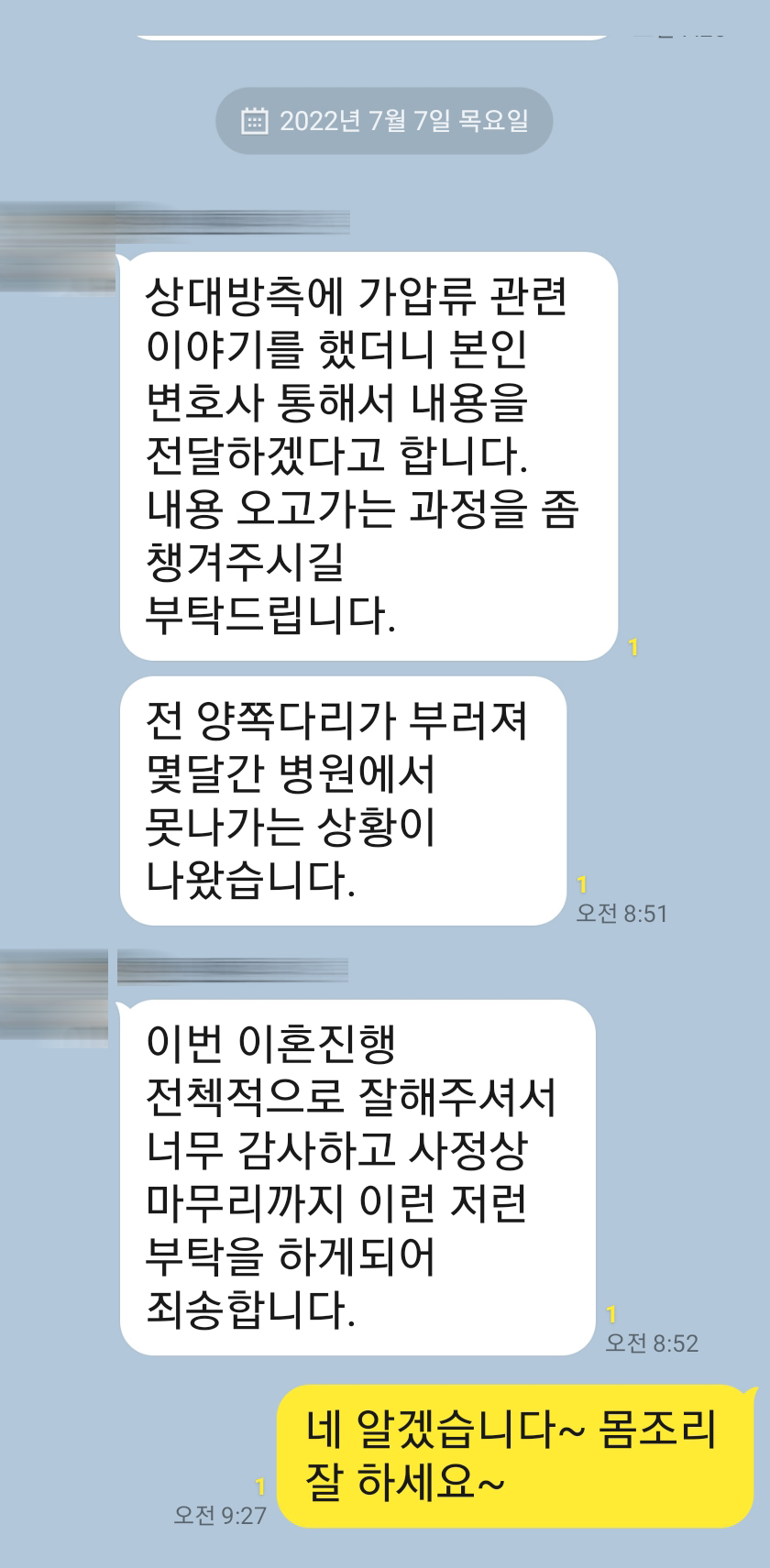The height and width of the screenshot is (1568, 770).
Task: Open the 2022년 7월 7일 목요일 date chip
Action: coord(384,121)
